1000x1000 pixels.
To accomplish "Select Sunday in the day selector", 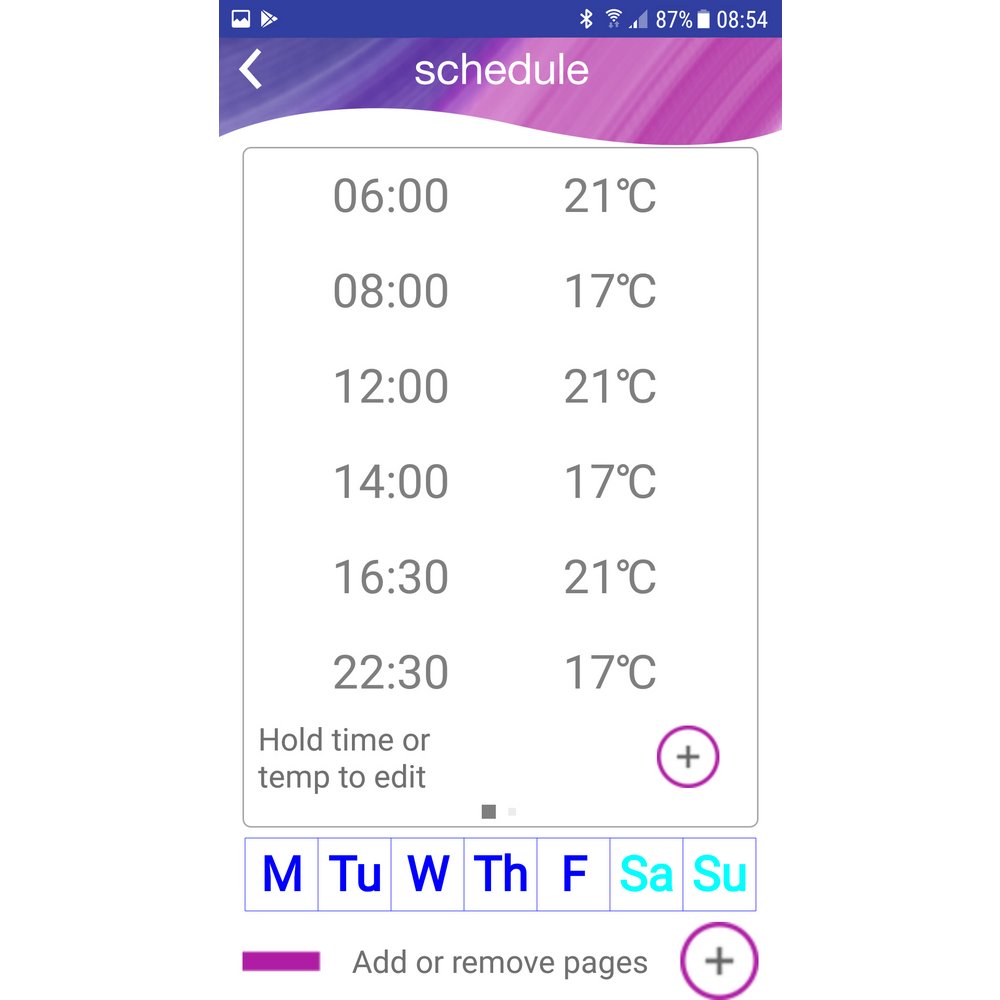I will click(719, 875).
